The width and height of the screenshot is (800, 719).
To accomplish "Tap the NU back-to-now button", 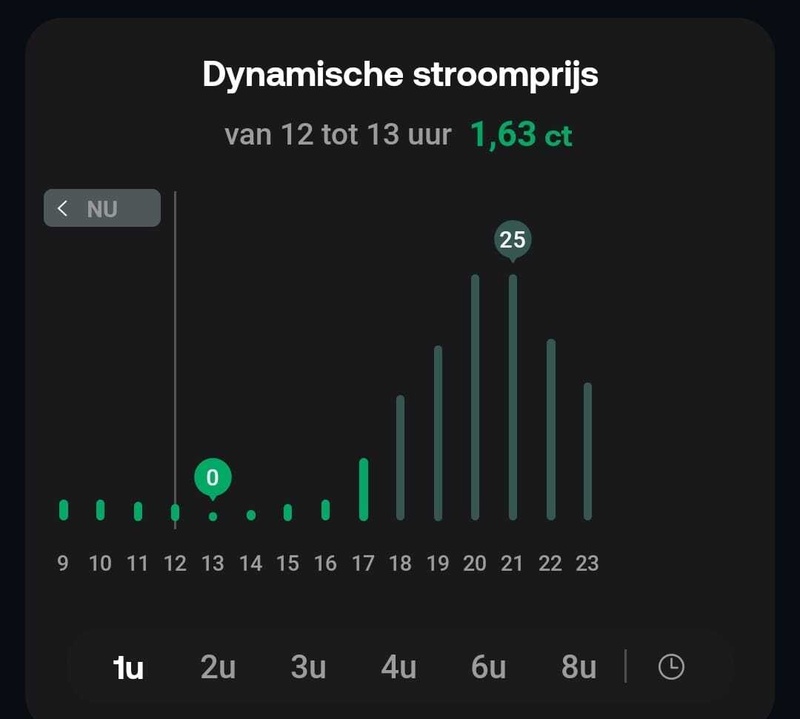I will pyautogui.click(x=102, y=208).
